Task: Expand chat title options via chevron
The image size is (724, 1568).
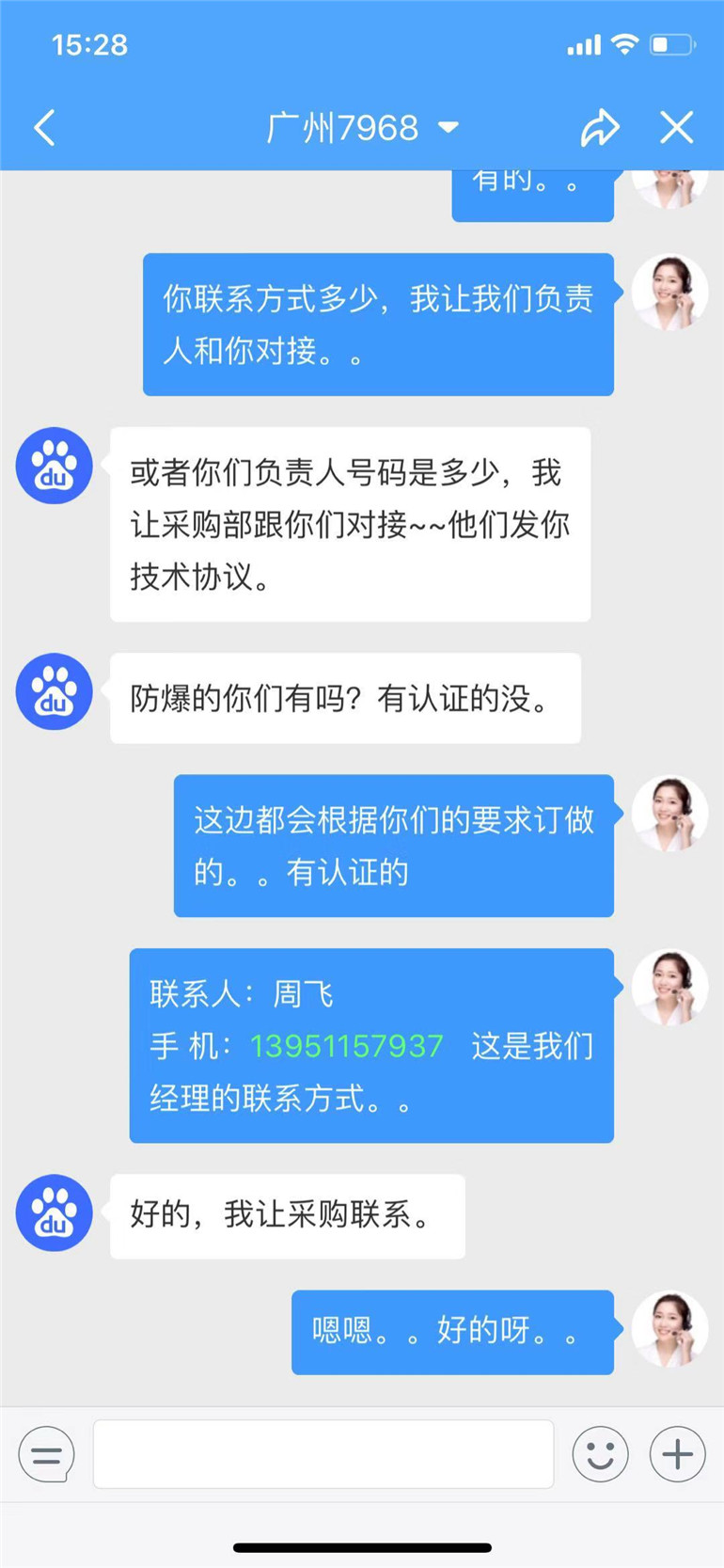Action: click(449, 128)
